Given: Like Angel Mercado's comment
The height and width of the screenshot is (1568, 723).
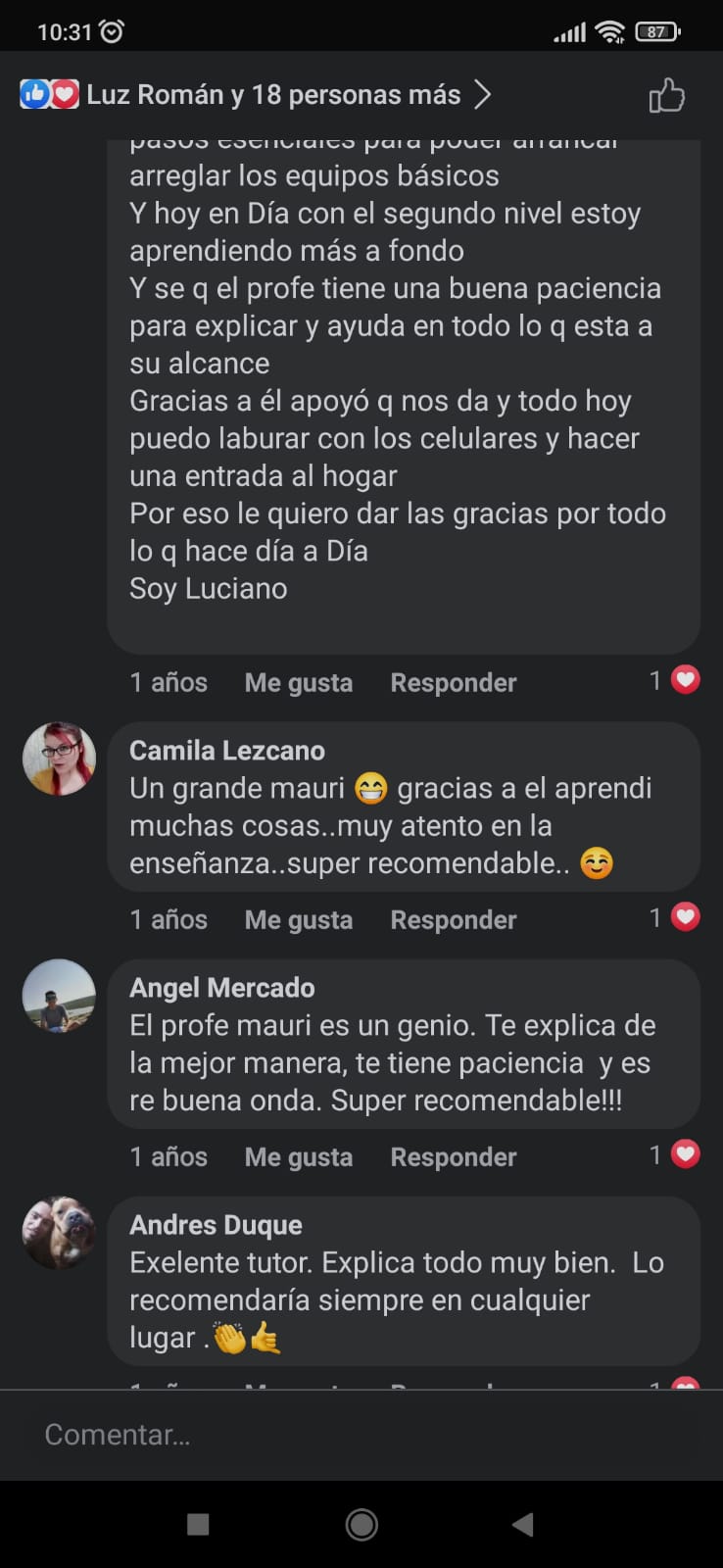Looking at the screenshot, I should [298, 1157].
